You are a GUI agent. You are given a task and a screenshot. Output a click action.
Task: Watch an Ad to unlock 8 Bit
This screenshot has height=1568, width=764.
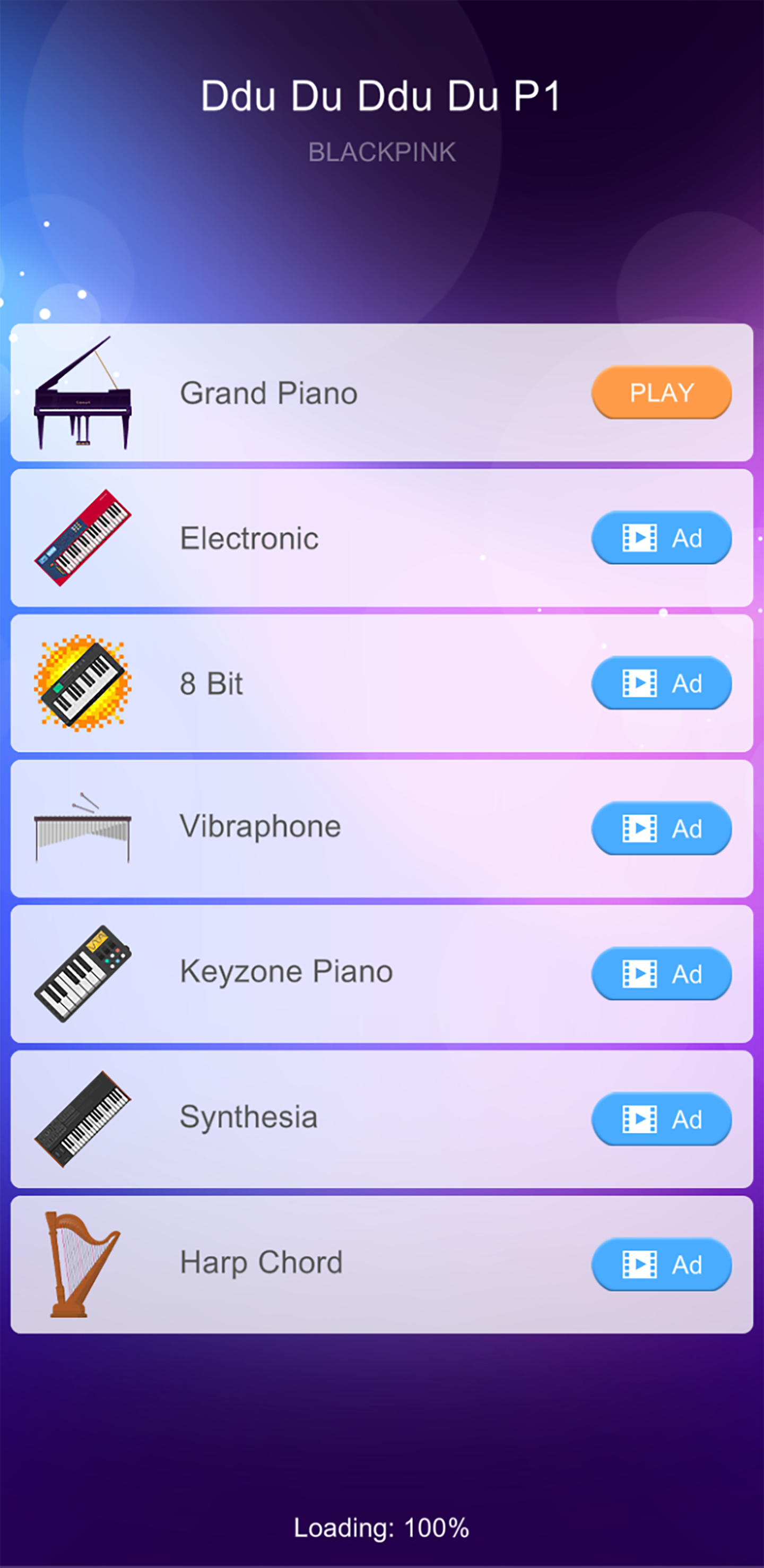[661, 682]
